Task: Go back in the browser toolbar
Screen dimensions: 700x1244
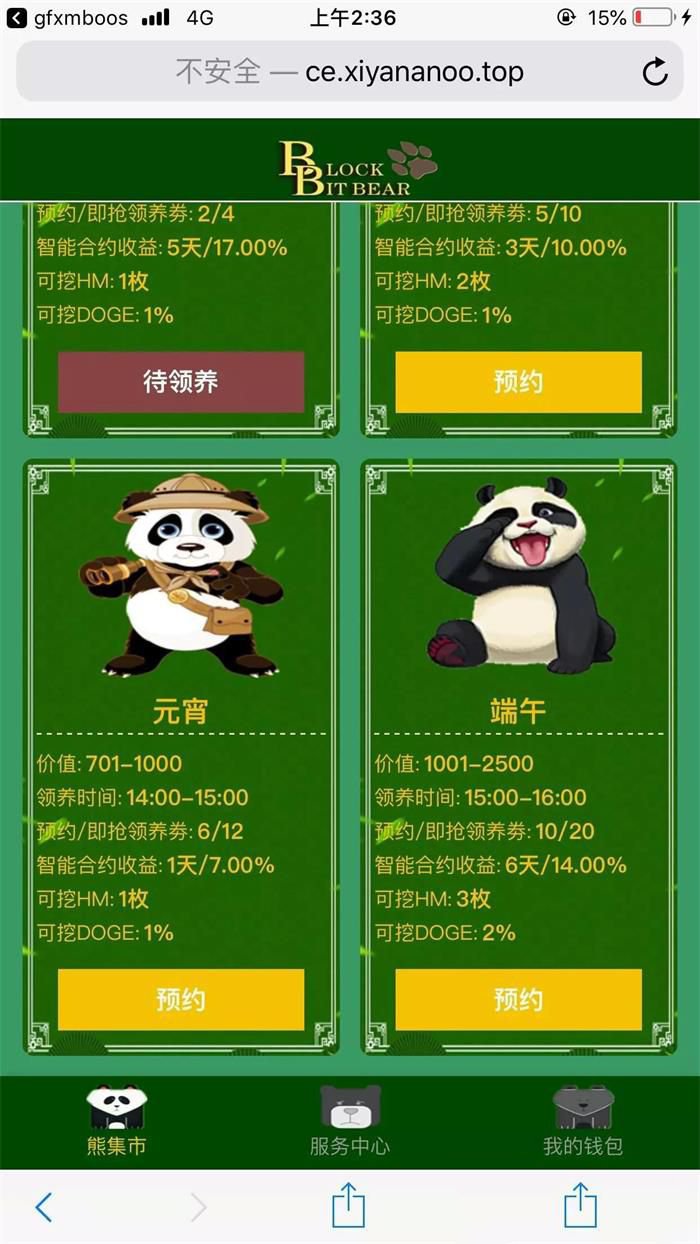Action: click(x=43, y=1207)
